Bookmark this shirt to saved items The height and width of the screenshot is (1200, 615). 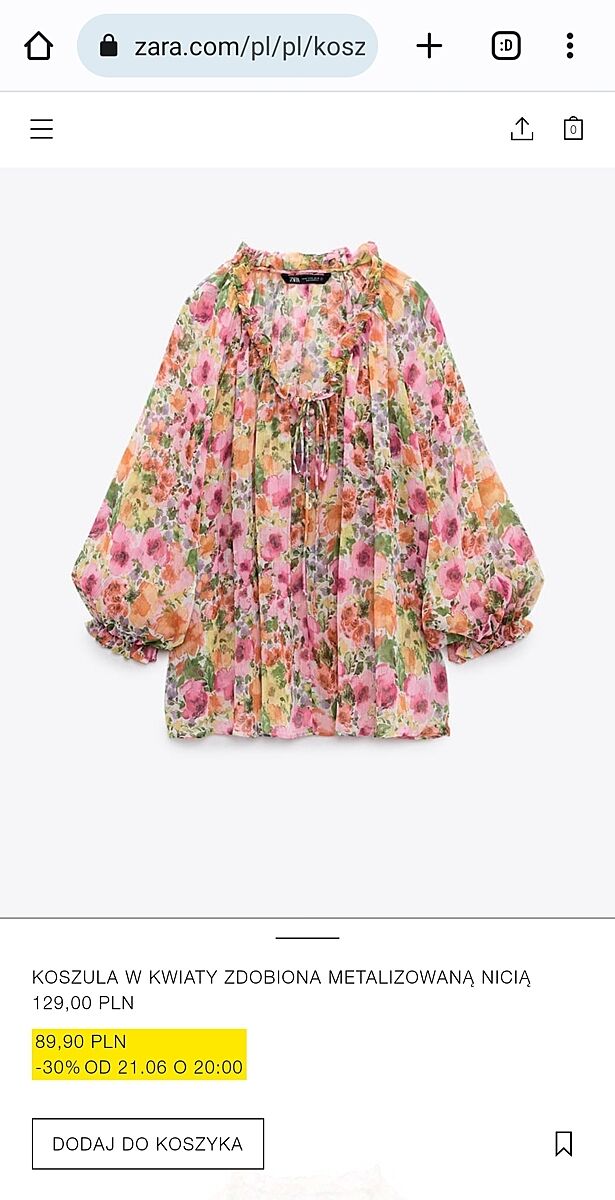(x=564, y=1144)
